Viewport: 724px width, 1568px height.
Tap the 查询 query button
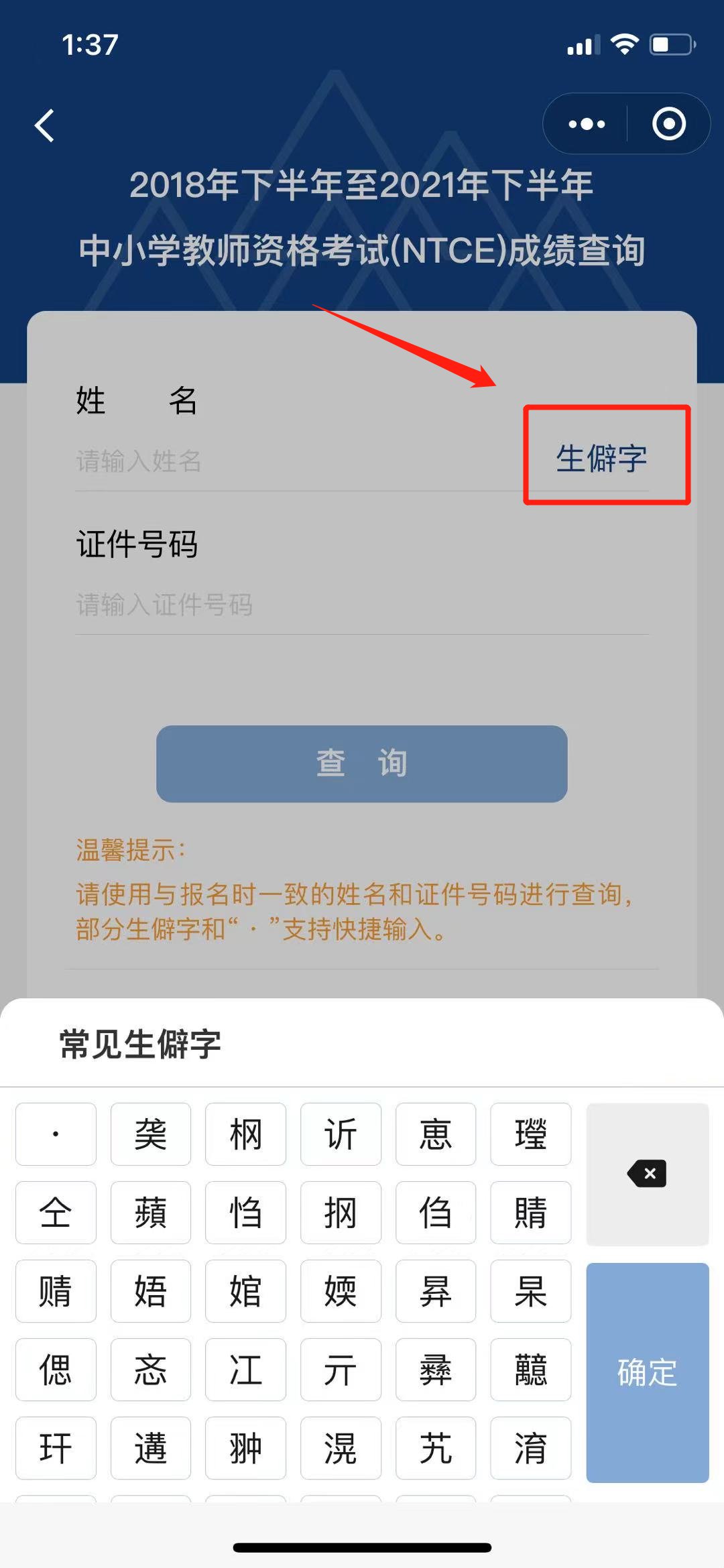(362, 764)
